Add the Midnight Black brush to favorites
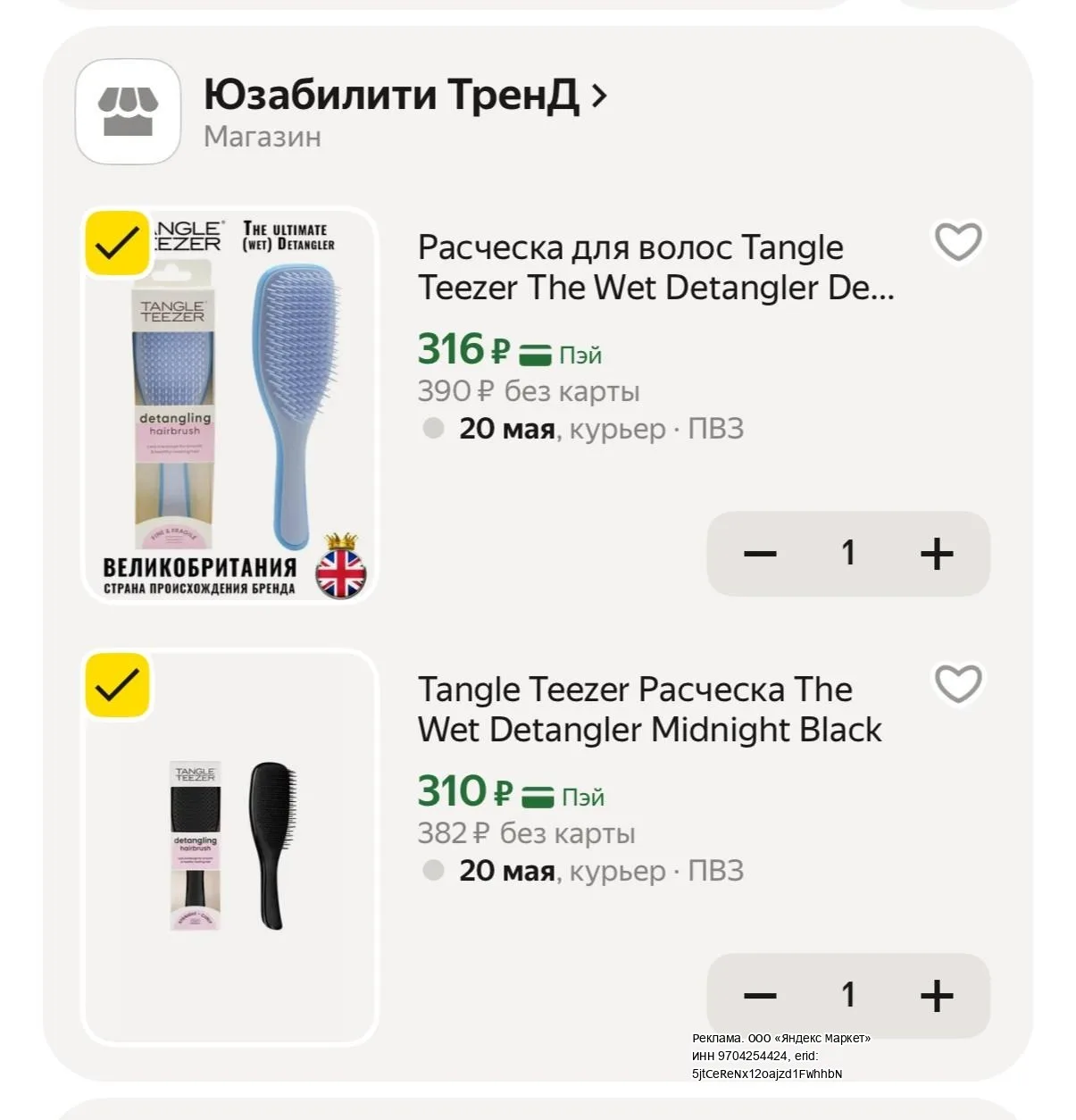 point(958,683)
